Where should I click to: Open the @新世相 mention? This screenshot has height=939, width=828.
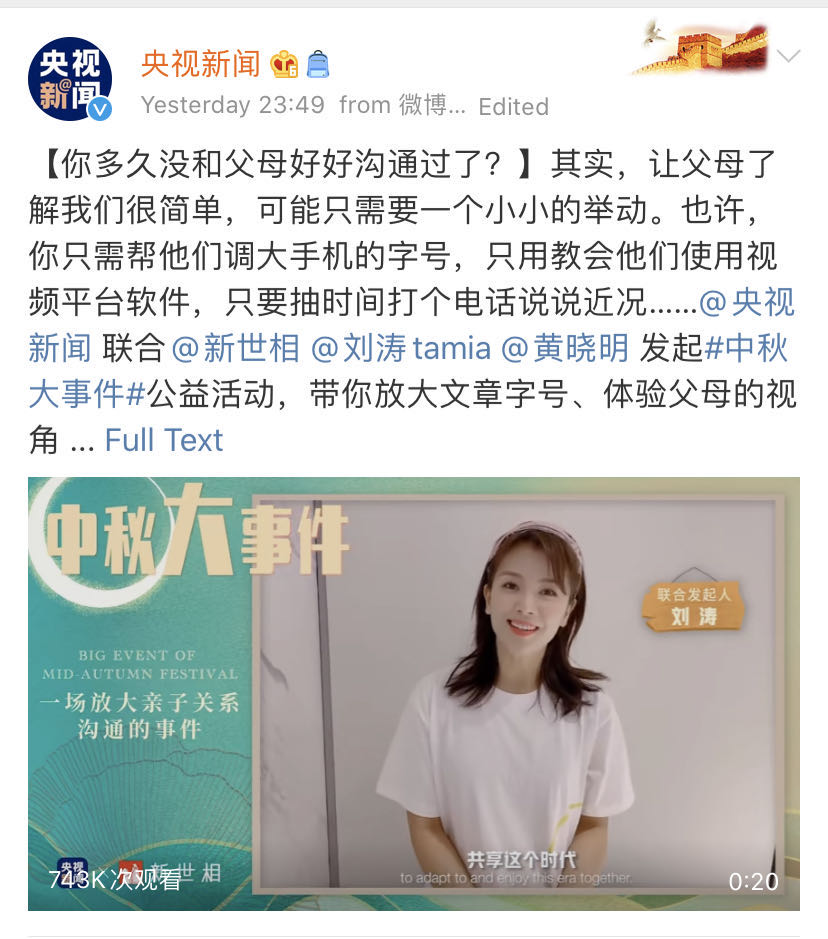pos(236,347)
